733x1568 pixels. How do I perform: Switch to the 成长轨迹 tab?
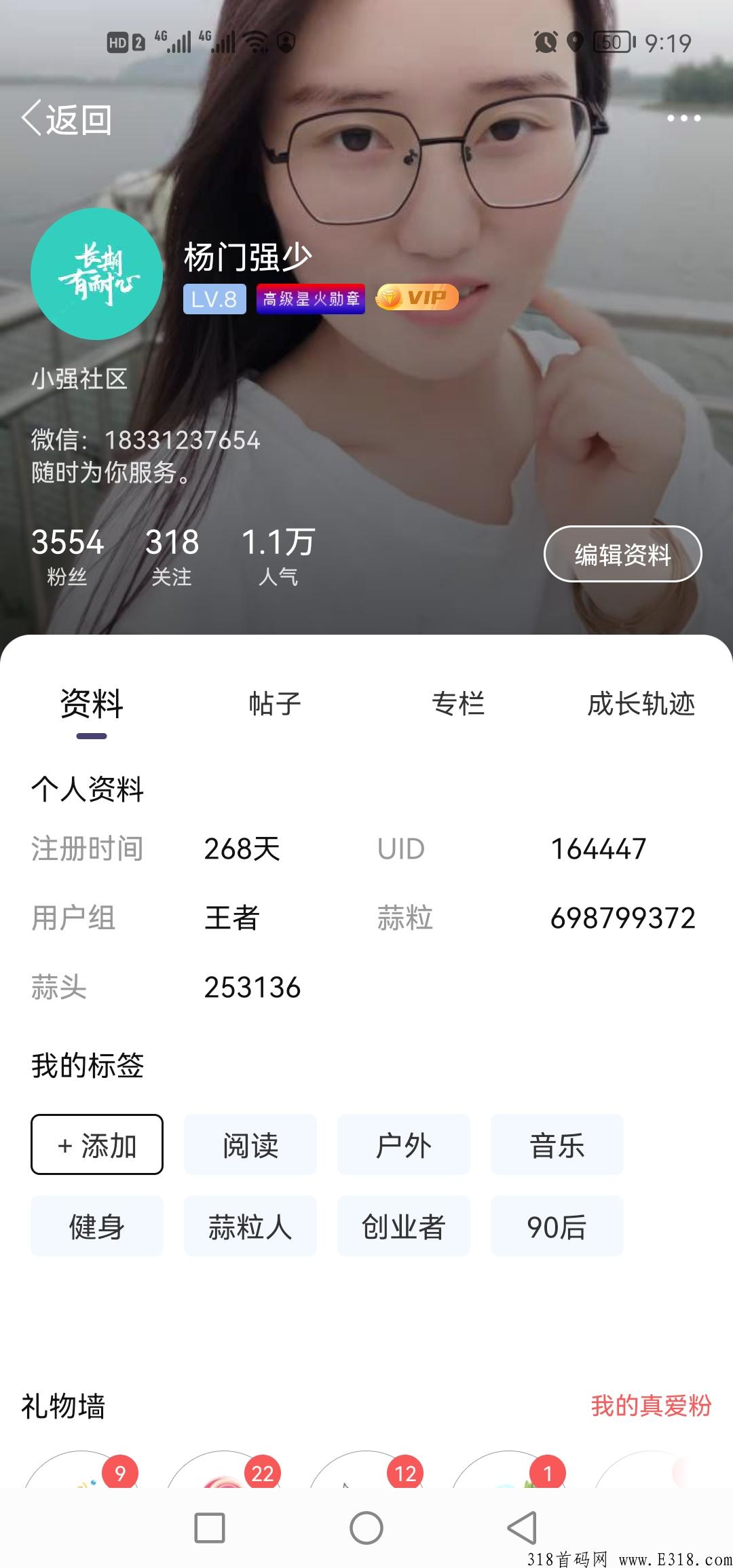click(x=641, y=703)
